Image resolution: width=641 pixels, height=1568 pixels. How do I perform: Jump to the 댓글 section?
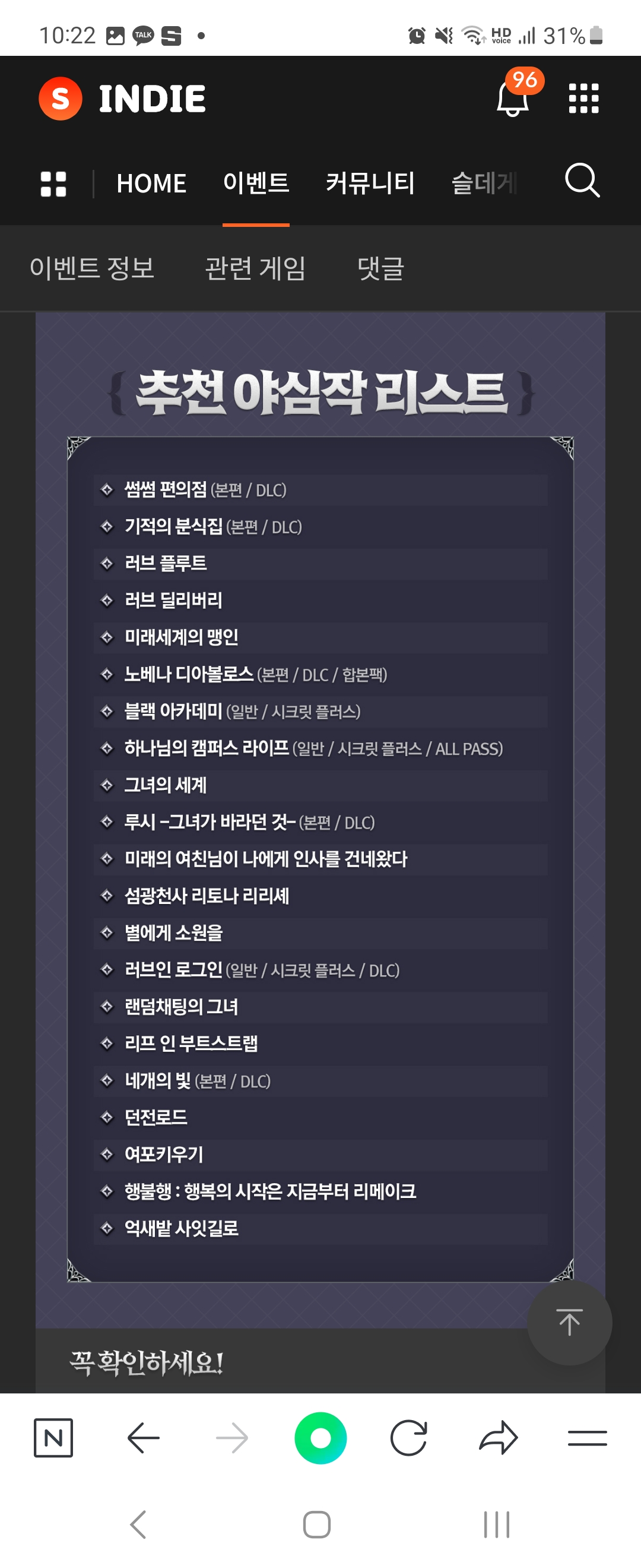click(380, 268)
